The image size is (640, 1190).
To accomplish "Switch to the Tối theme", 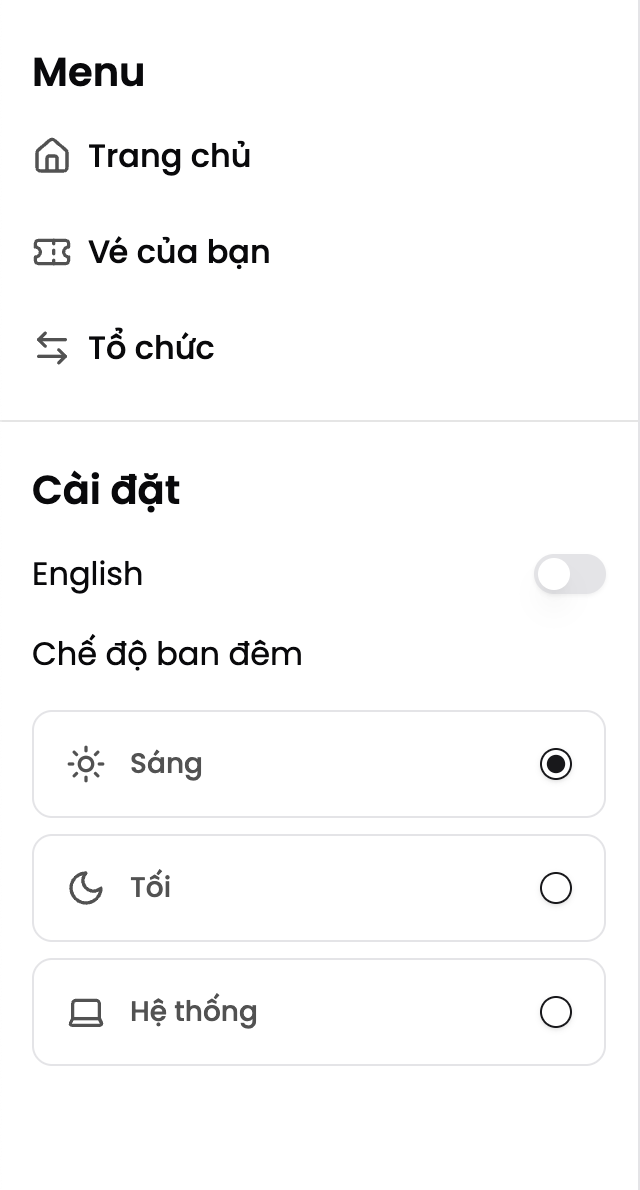I will 319,888.
